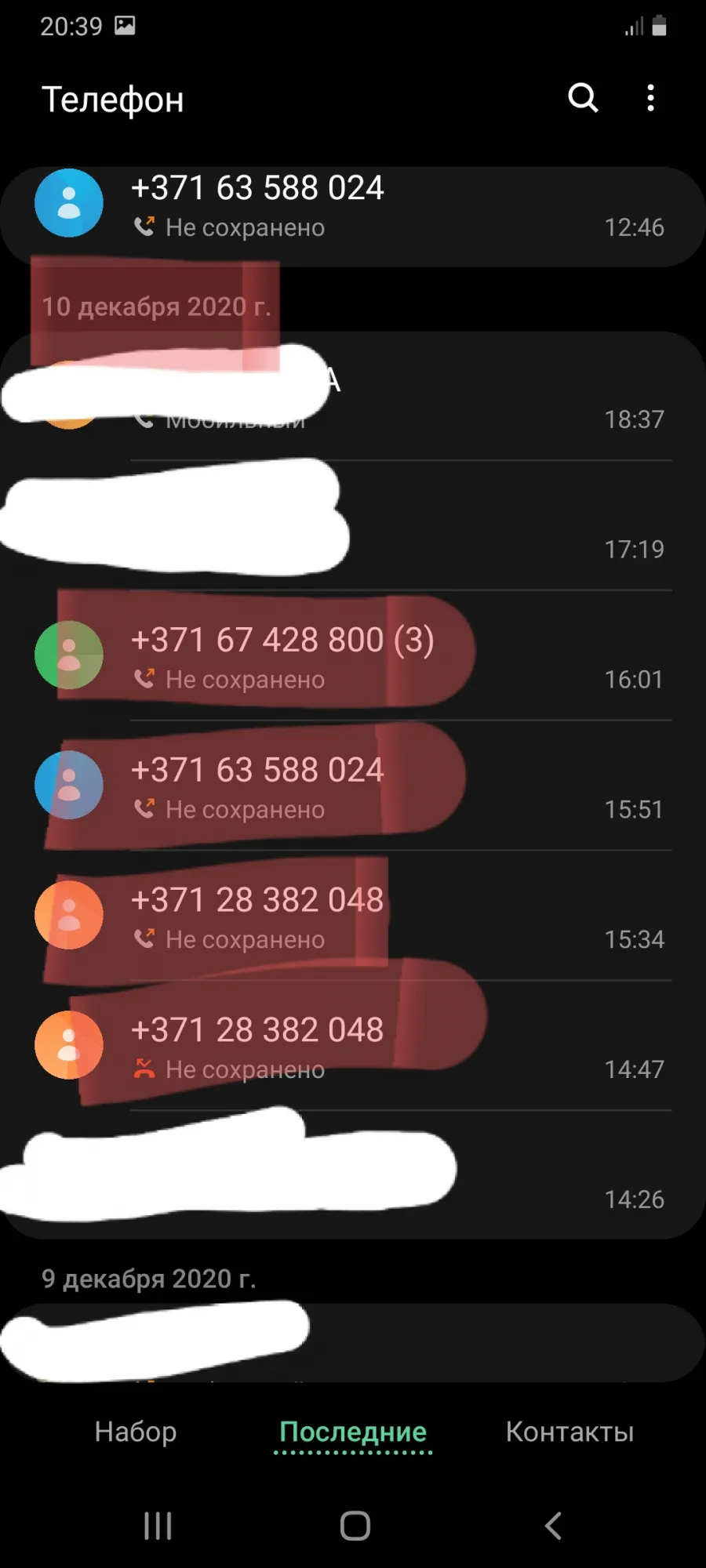Go back with the system back button

(x=553, y=1526)
